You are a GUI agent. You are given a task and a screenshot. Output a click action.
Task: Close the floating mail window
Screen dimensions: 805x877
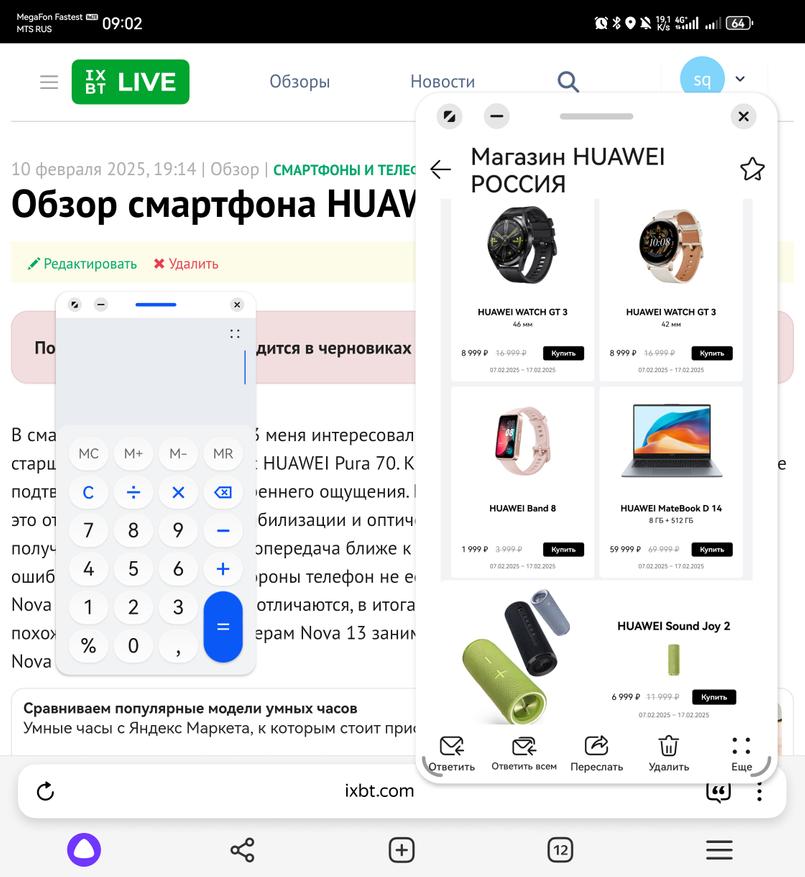point(743,117)
